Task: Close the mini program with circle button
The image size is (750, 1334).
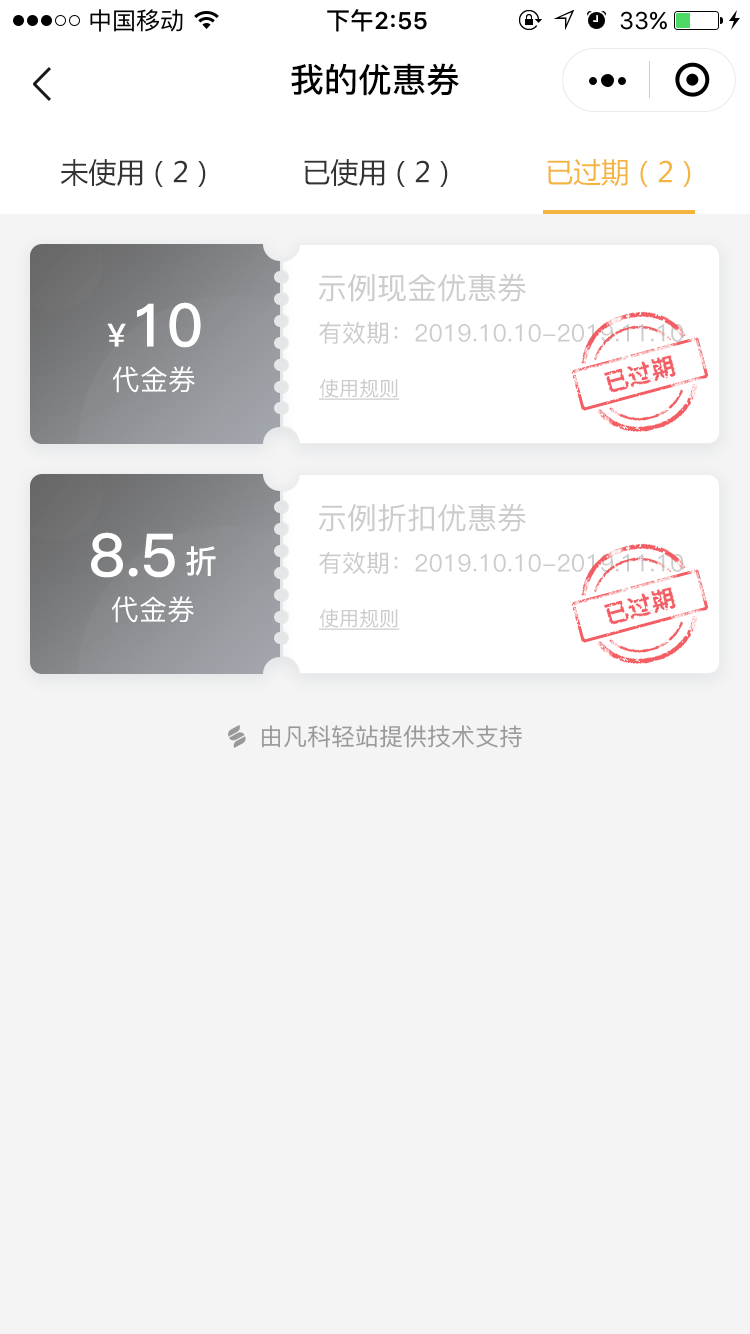Action: [x=692, y=80]
